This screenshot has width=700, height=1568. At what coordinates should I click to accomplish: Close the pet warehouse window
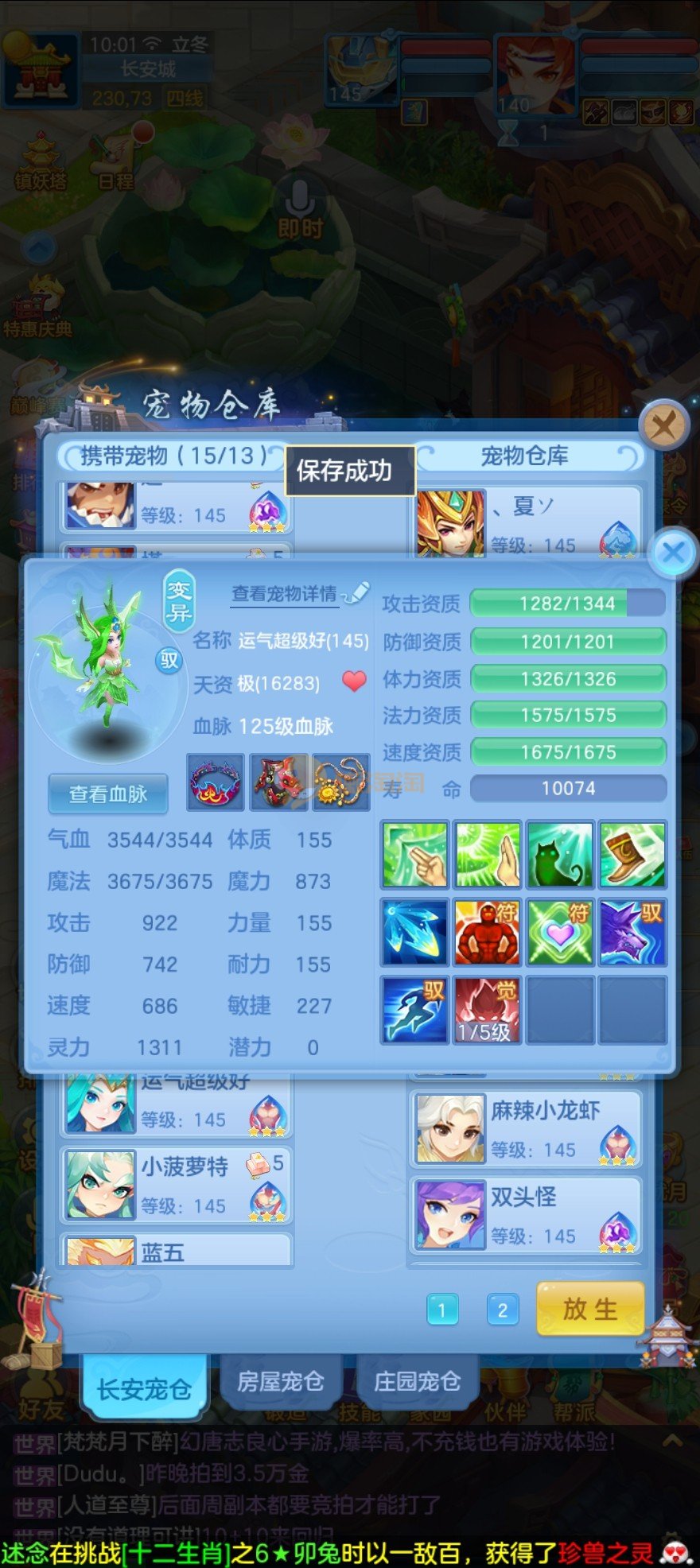click(x=663, y=426)
